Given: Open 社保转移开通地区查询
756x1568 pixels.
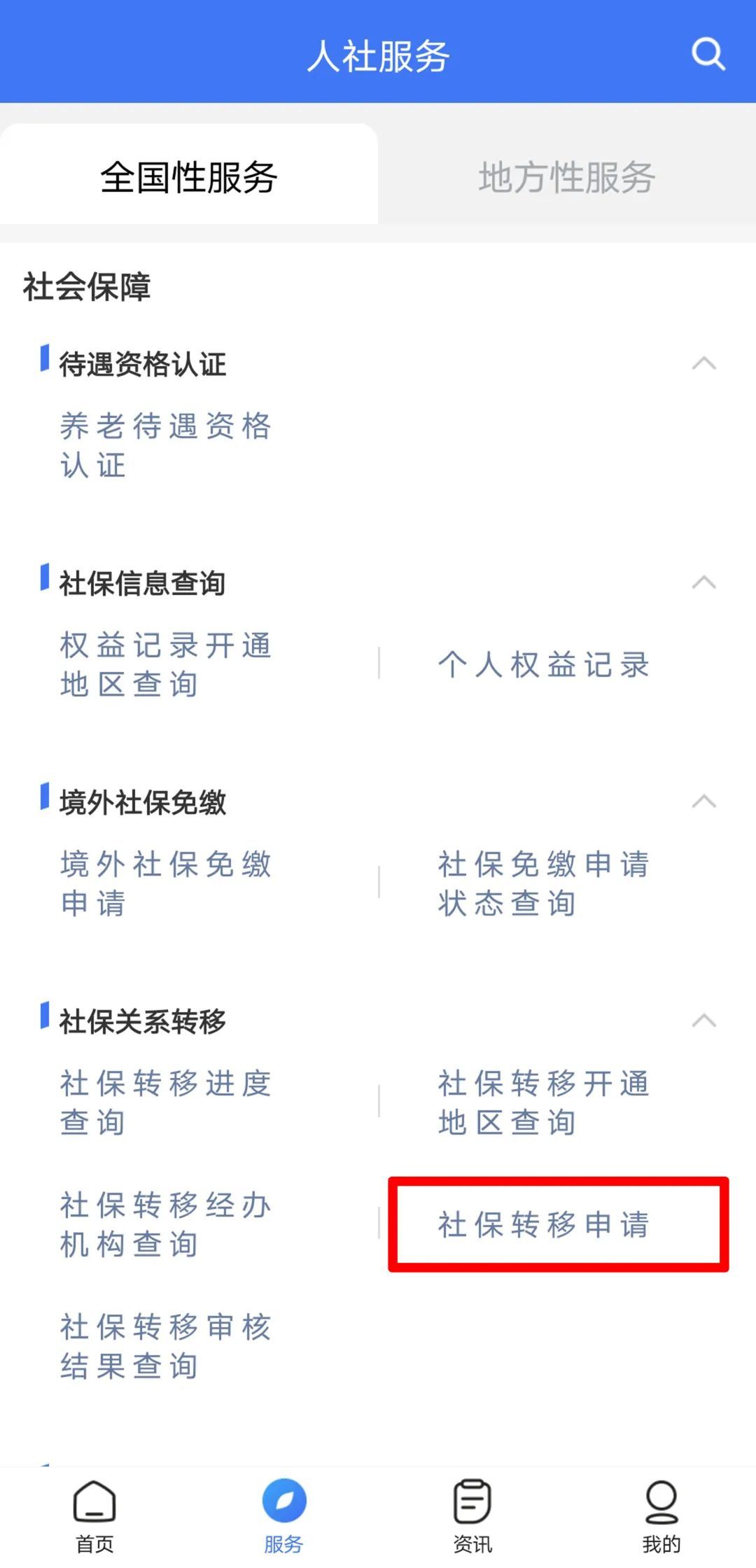Looking at the screenshot, I should 544,1102.
